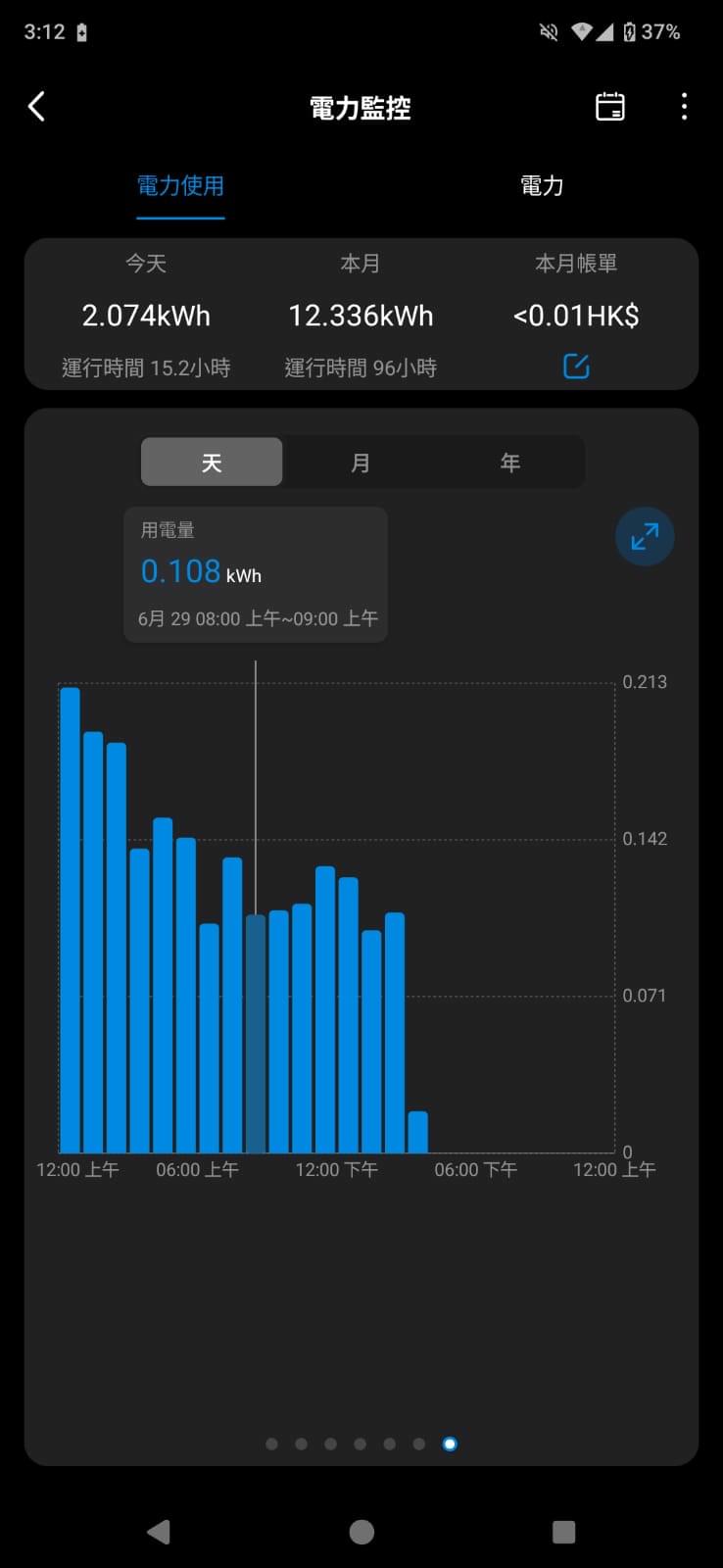Switch to the 電力 tab
This screenshot has width=723, height=1568.
click(x=542, y=185)
